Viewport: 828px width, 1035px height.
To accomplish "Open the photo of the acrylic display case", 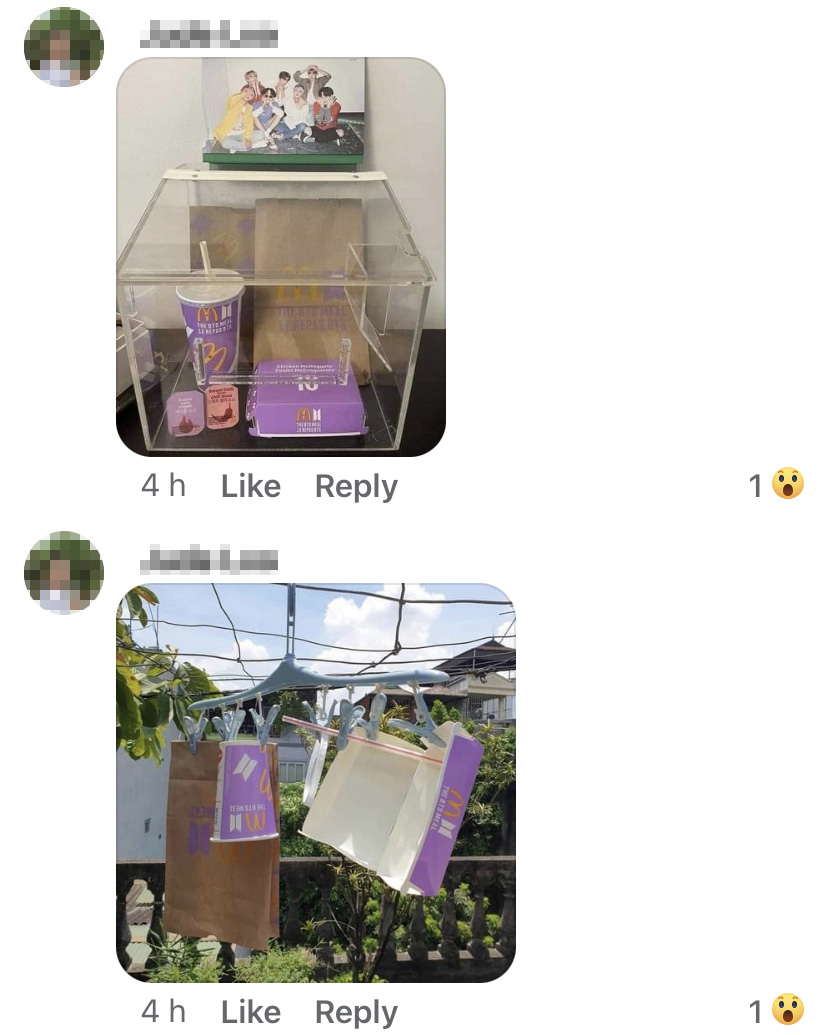I will (281, 257).
